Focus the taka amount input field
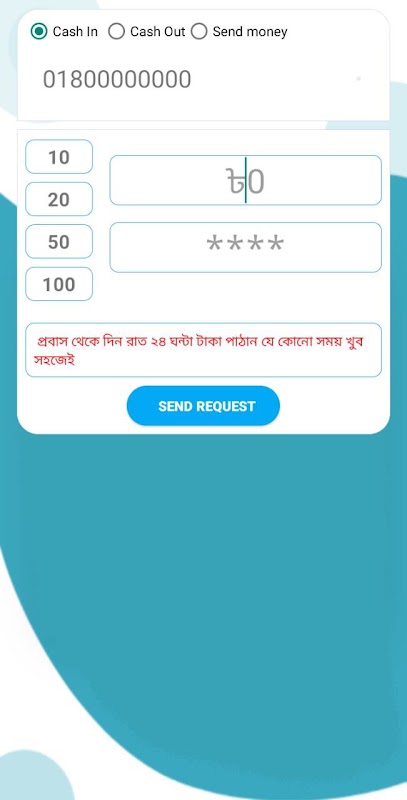This screenshot has height=800, width=407. point(245,181)
